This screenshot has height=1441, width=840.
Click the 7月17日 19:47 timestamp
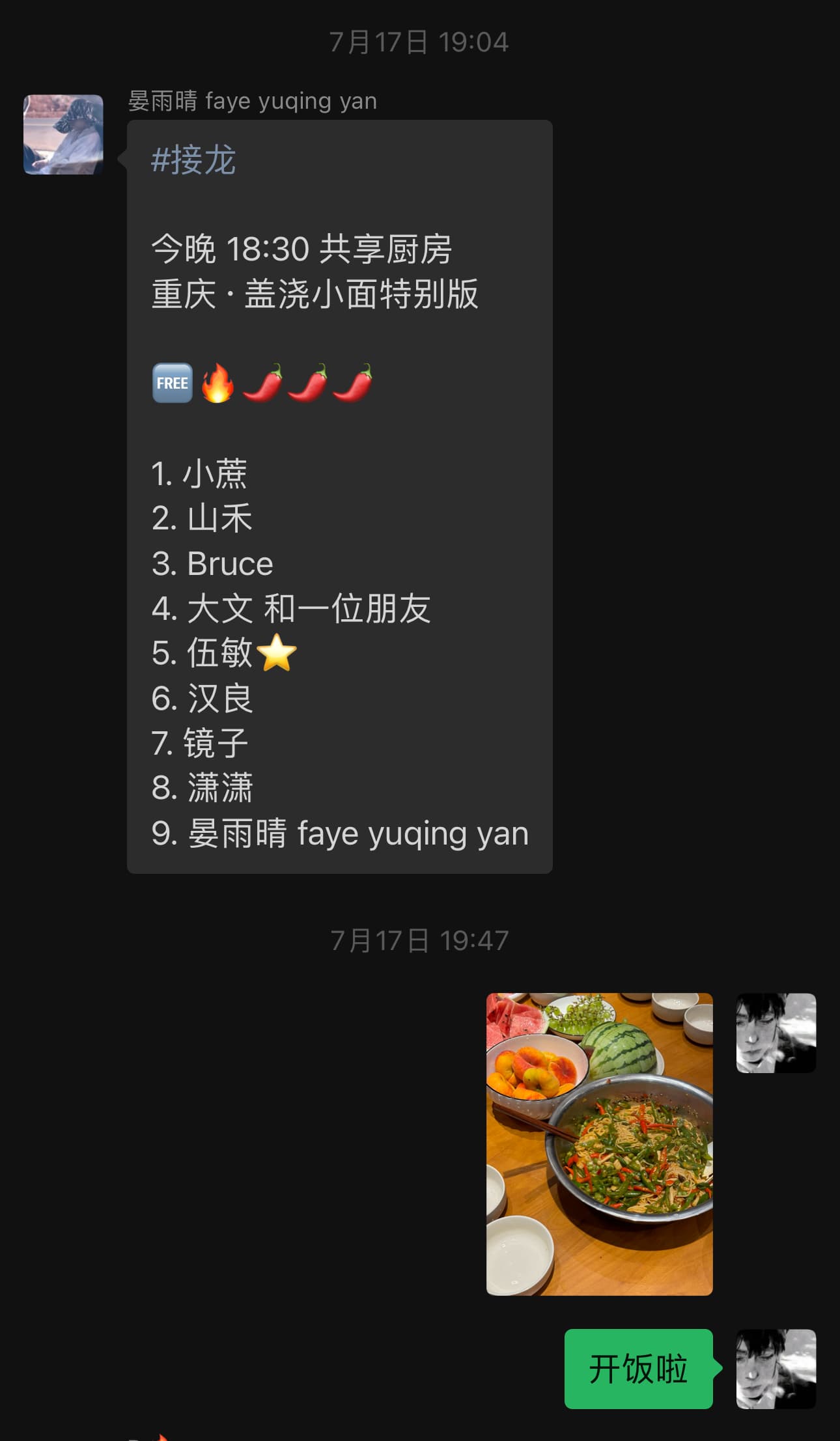tap(419, 939)
